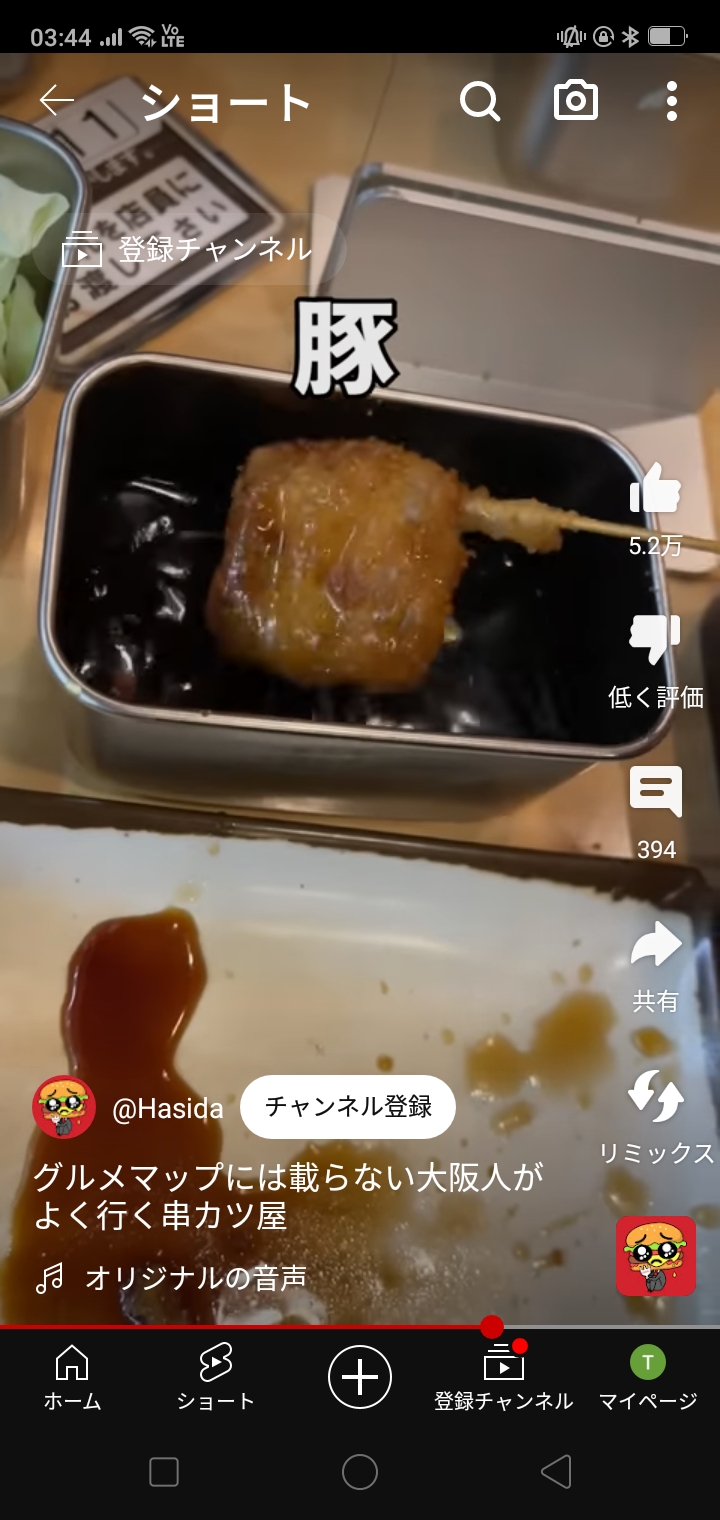Tap the 登録チャンネル chip at top

(190, 250)
